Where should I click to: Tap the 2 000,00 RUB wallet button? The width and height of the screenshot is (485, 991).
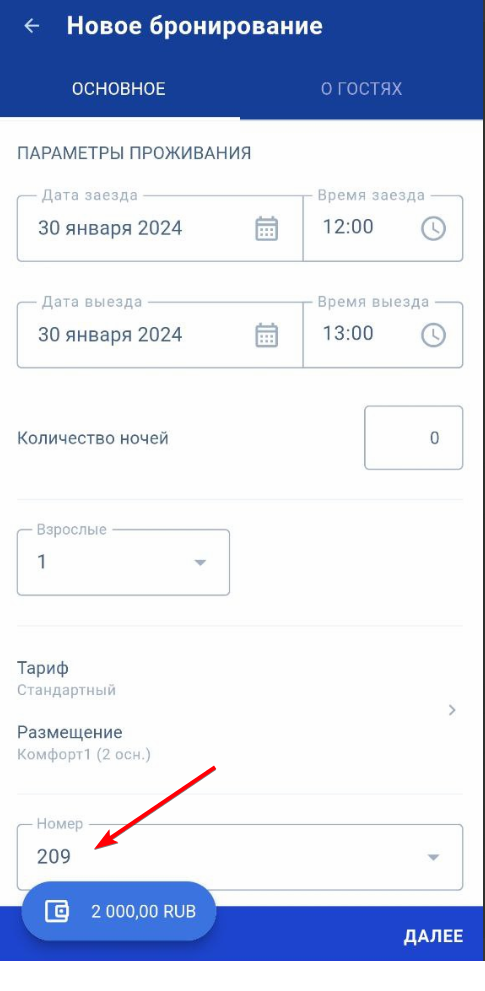point(119,911)
